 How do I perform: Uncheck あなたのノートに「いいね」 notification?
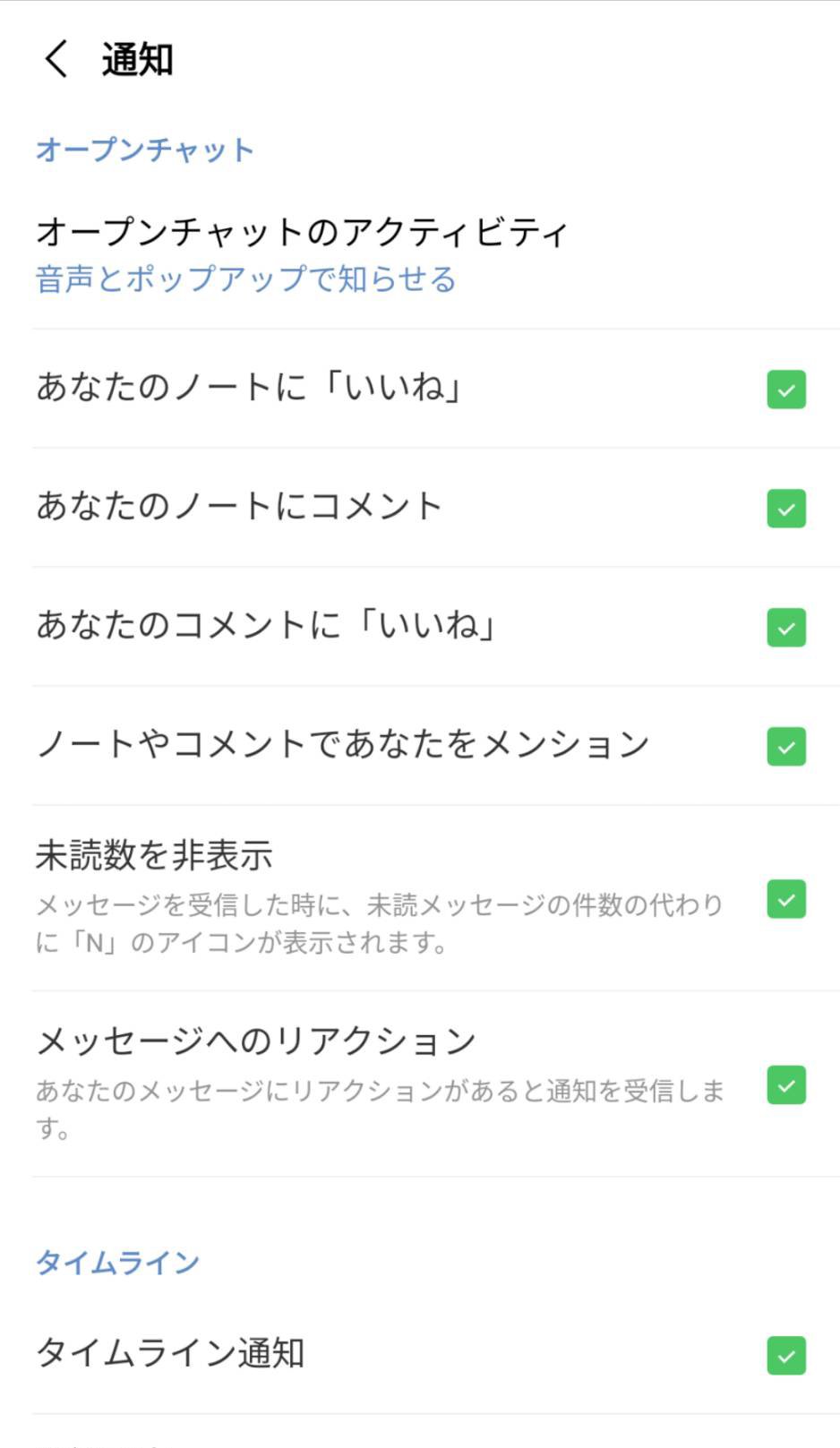785,390
